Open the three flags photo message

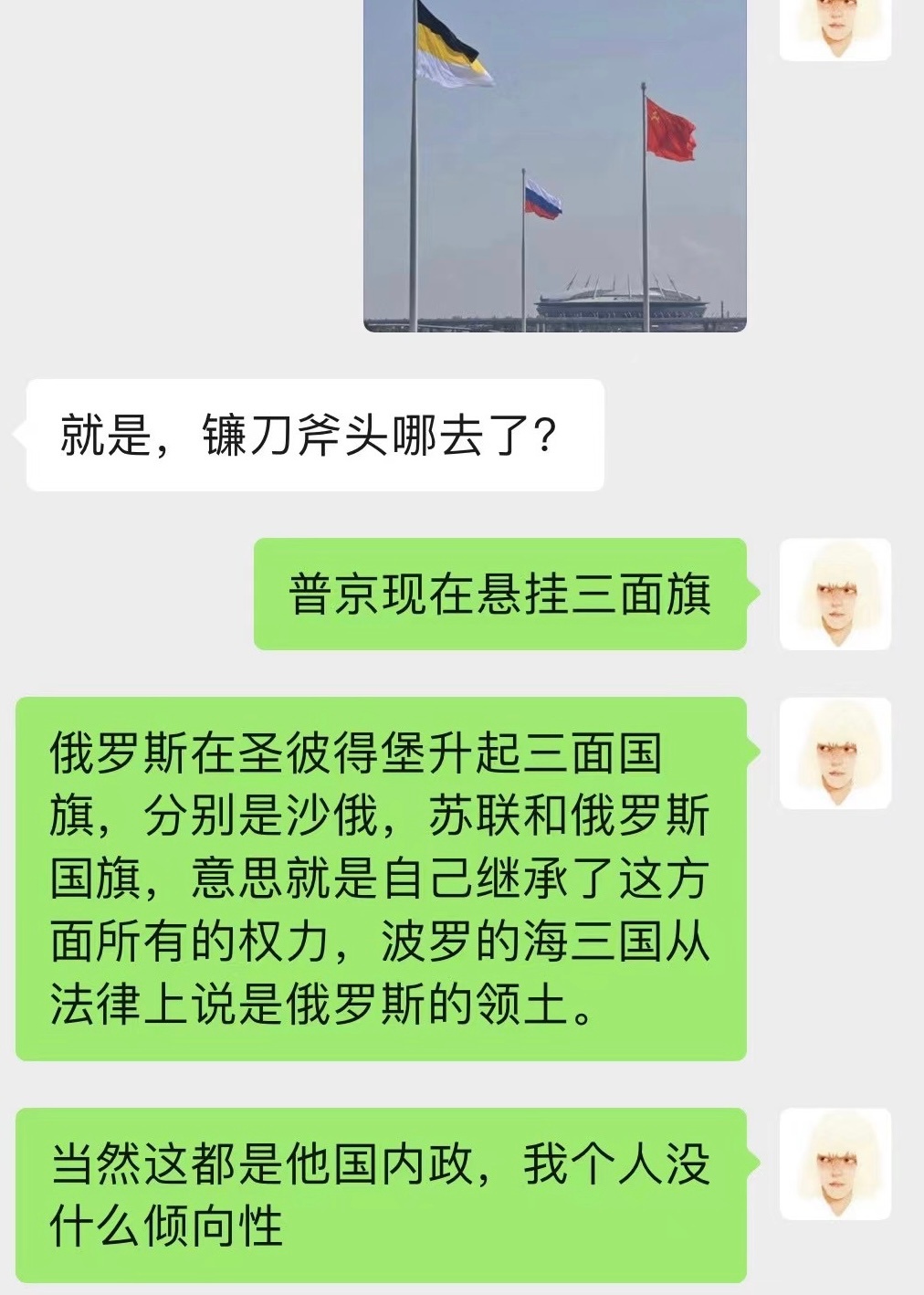[x=555, y=164]
